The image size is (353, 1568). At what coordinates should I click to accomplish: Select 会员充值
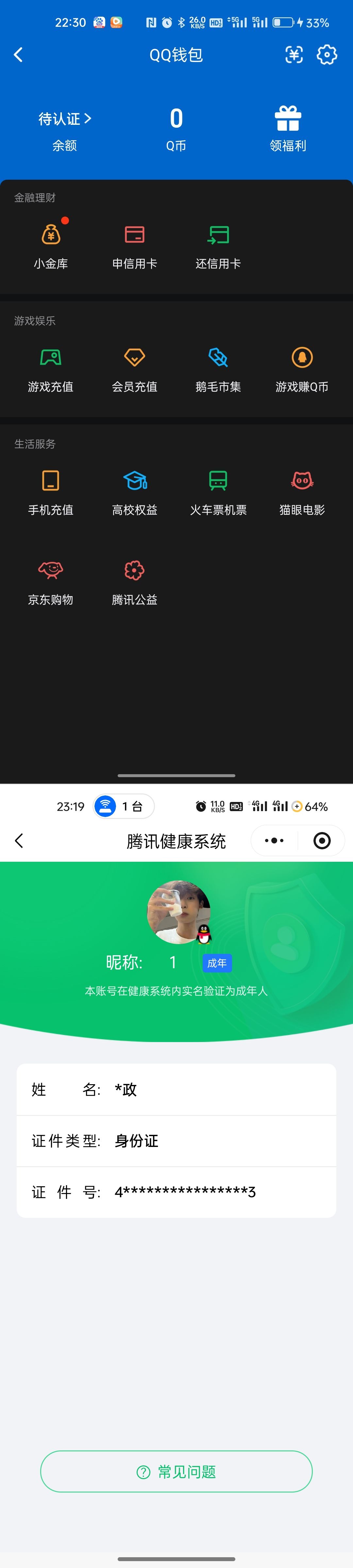[135, 368]
